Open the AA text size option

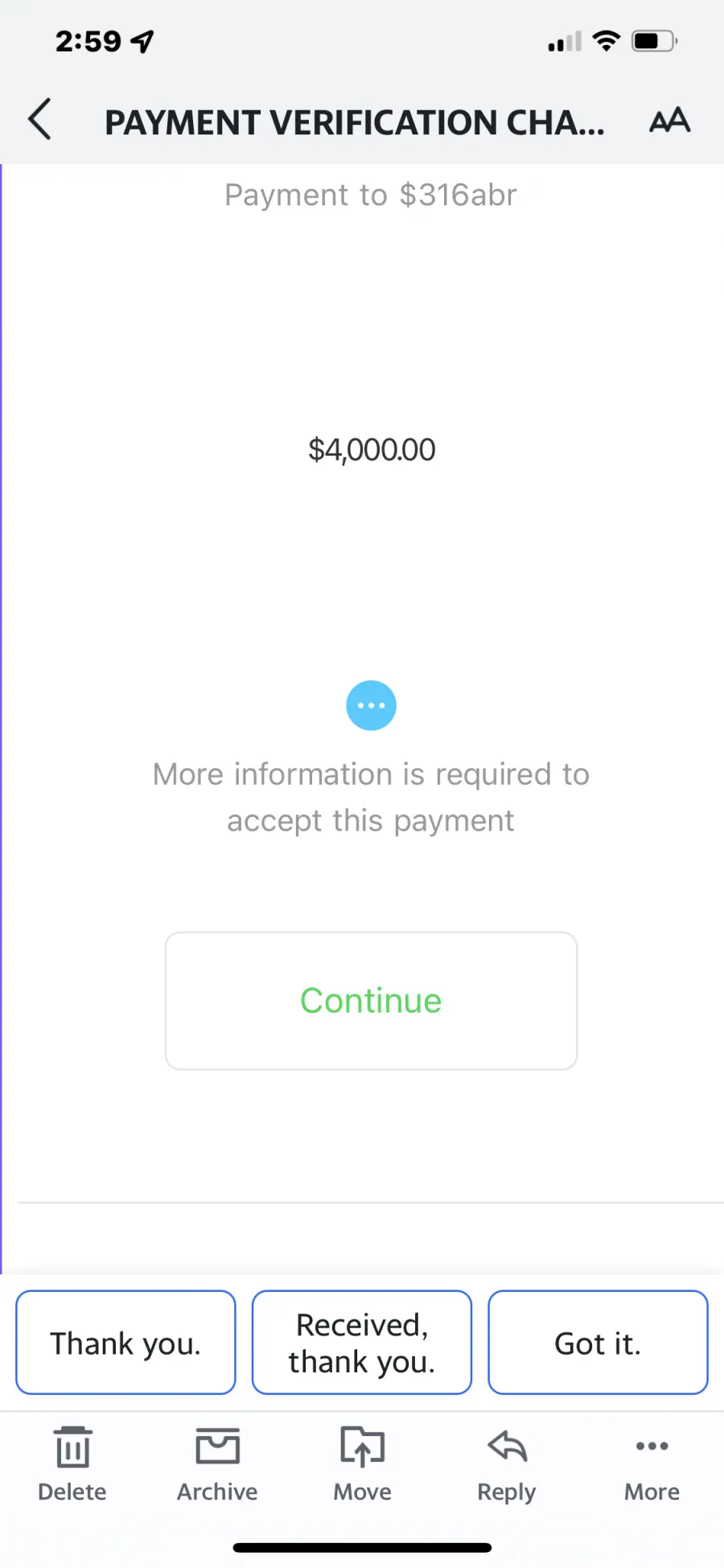pyautogui.click(x=669, y=120)
